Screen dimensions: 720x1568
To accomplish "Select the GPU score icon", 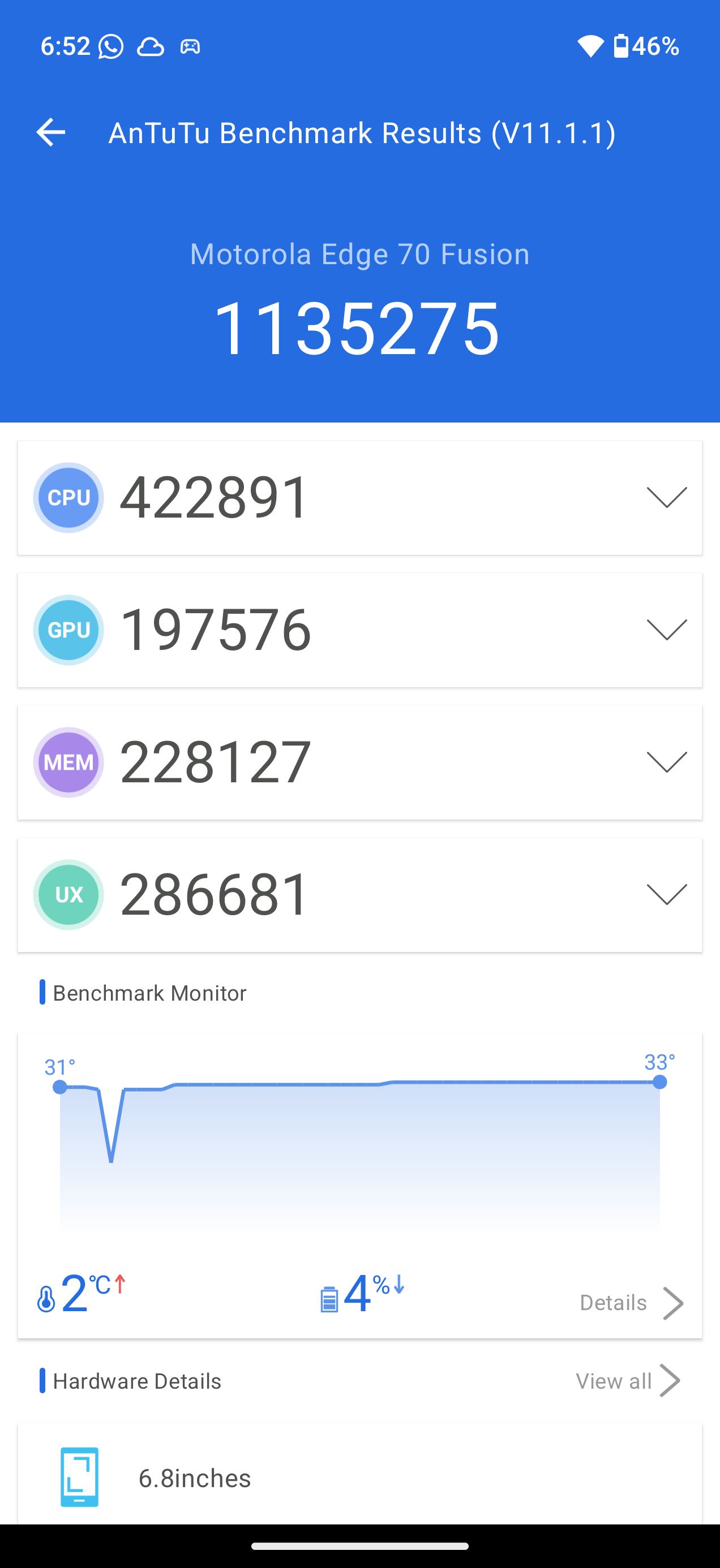I will point(68,630).
